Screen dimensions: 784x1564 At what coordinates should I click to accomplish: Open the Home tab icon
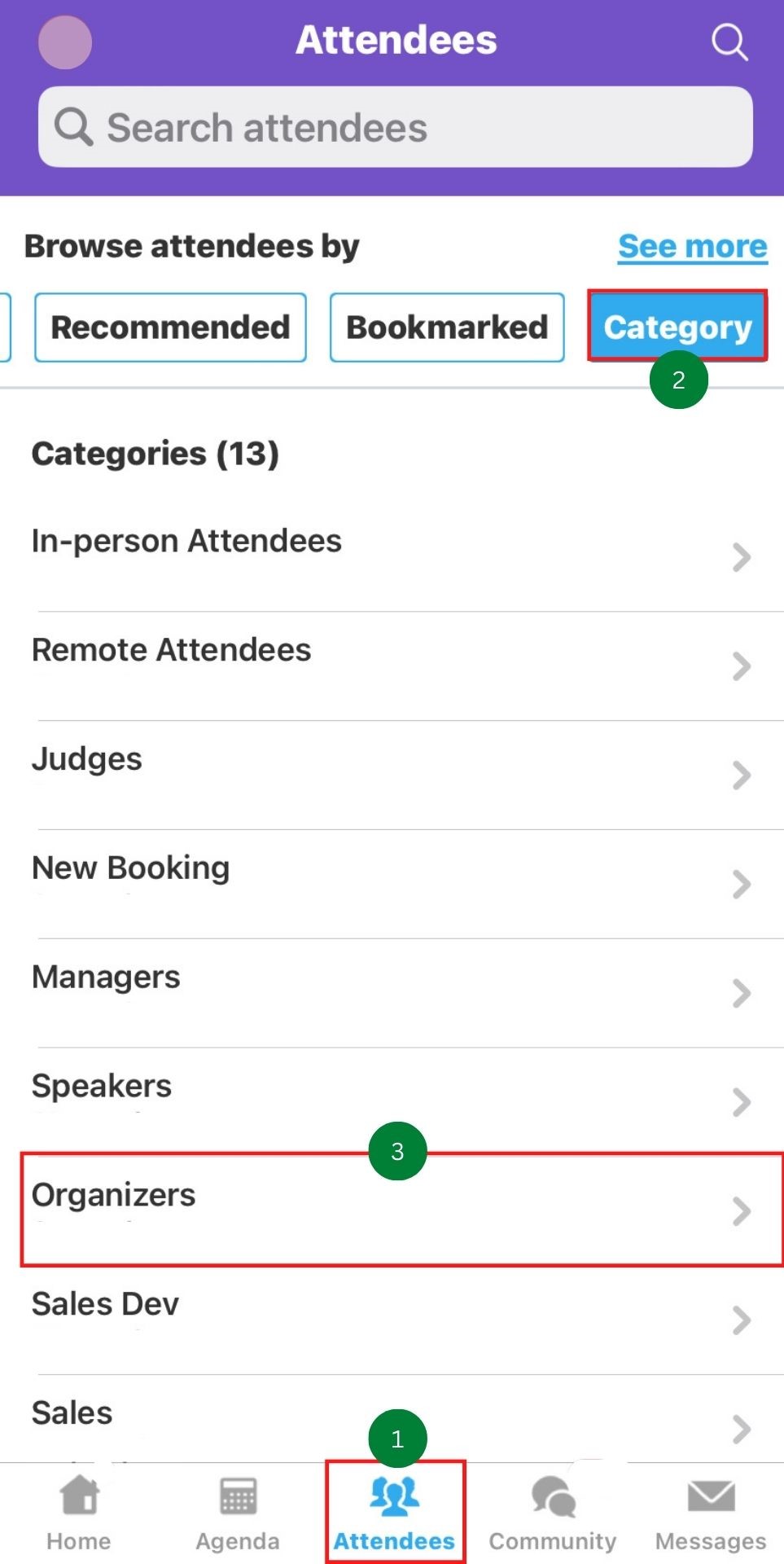point(78,1496)
